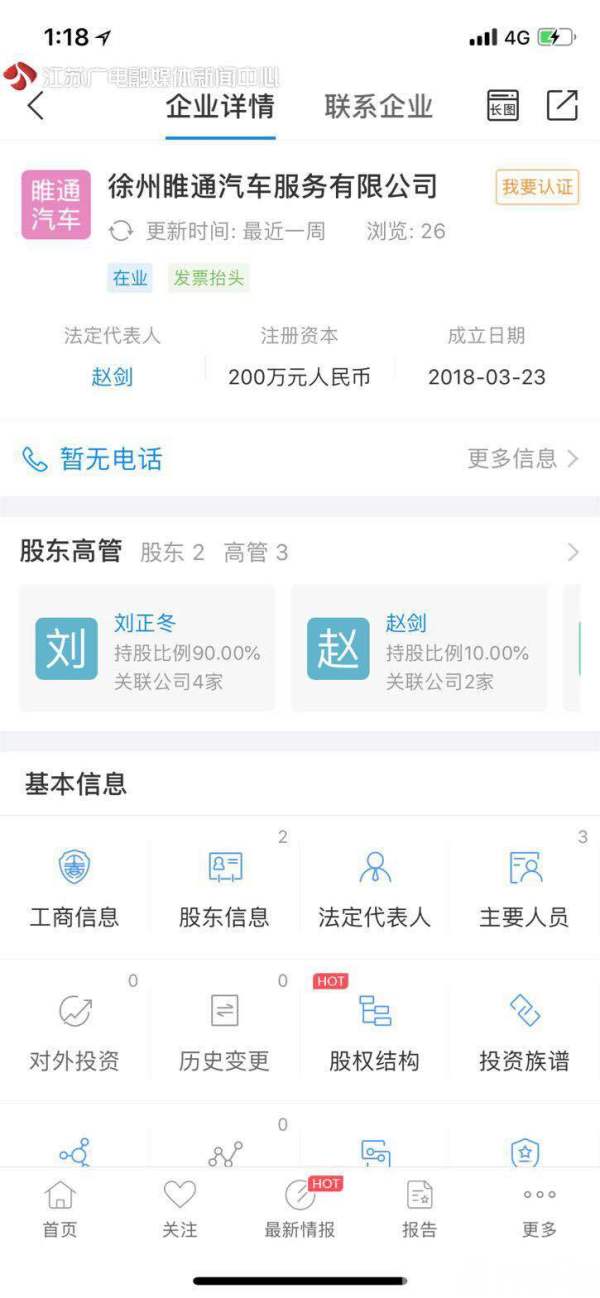Open 股权结构
Image resolution: width=600 pixels, height=1298 pixels.
tap(374, 1031)
